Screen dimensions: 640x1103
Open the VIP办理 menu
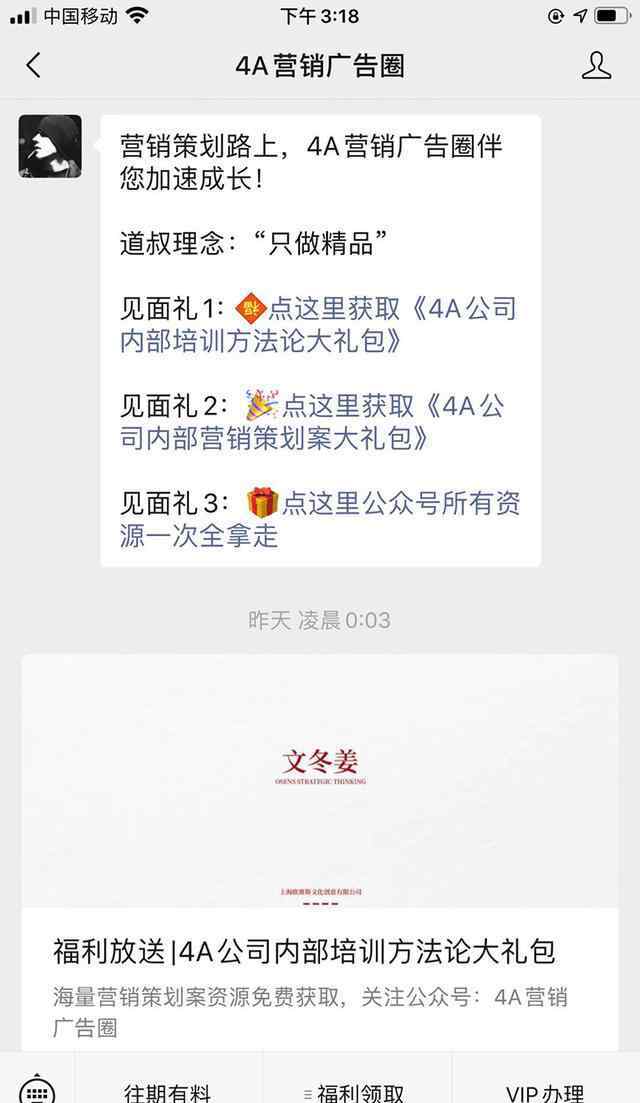coord(545,1091)
